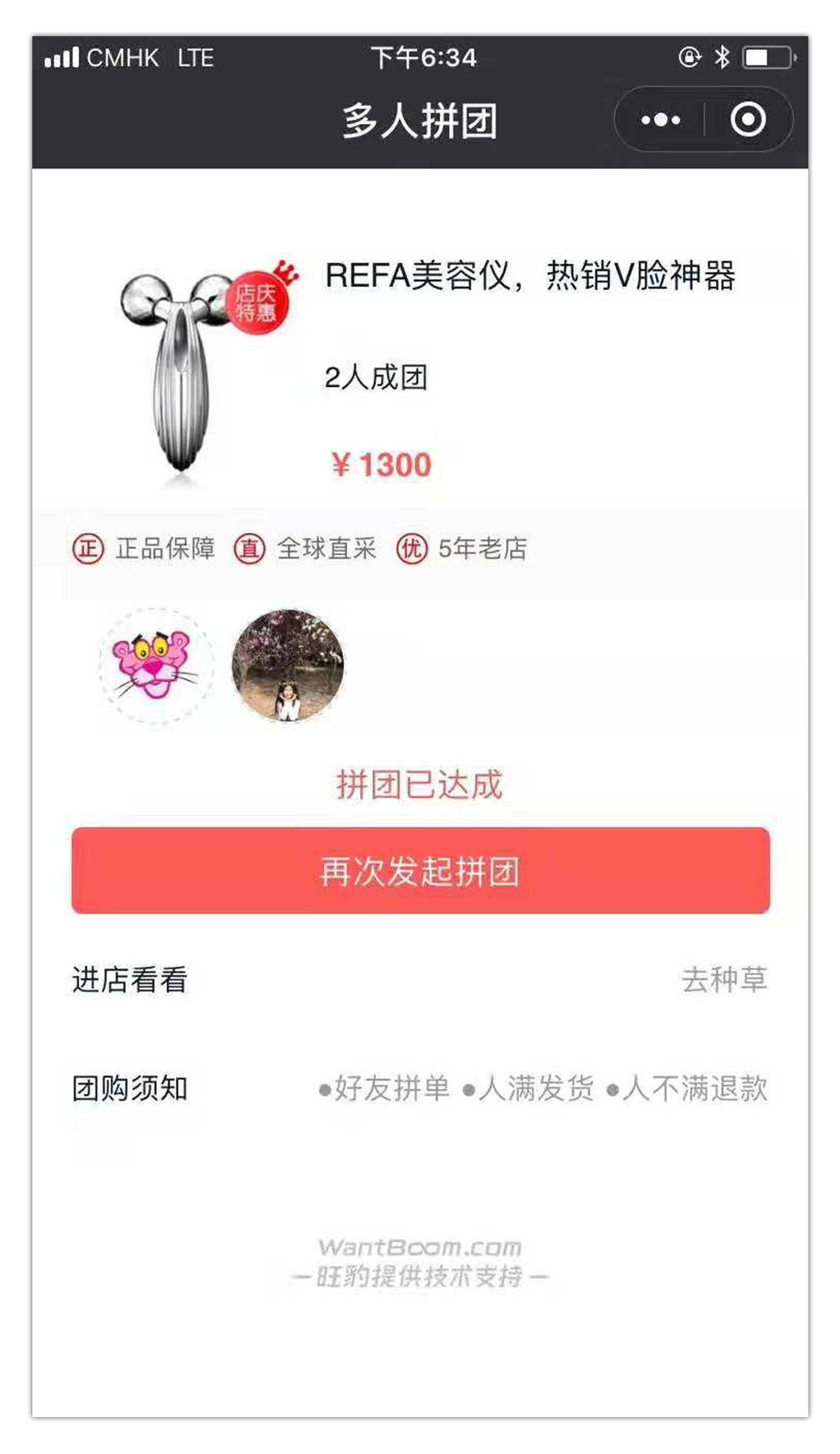Open the mini program more-options menu
840x1454 pixels.
pyautogui.click(x=660, y=120)
